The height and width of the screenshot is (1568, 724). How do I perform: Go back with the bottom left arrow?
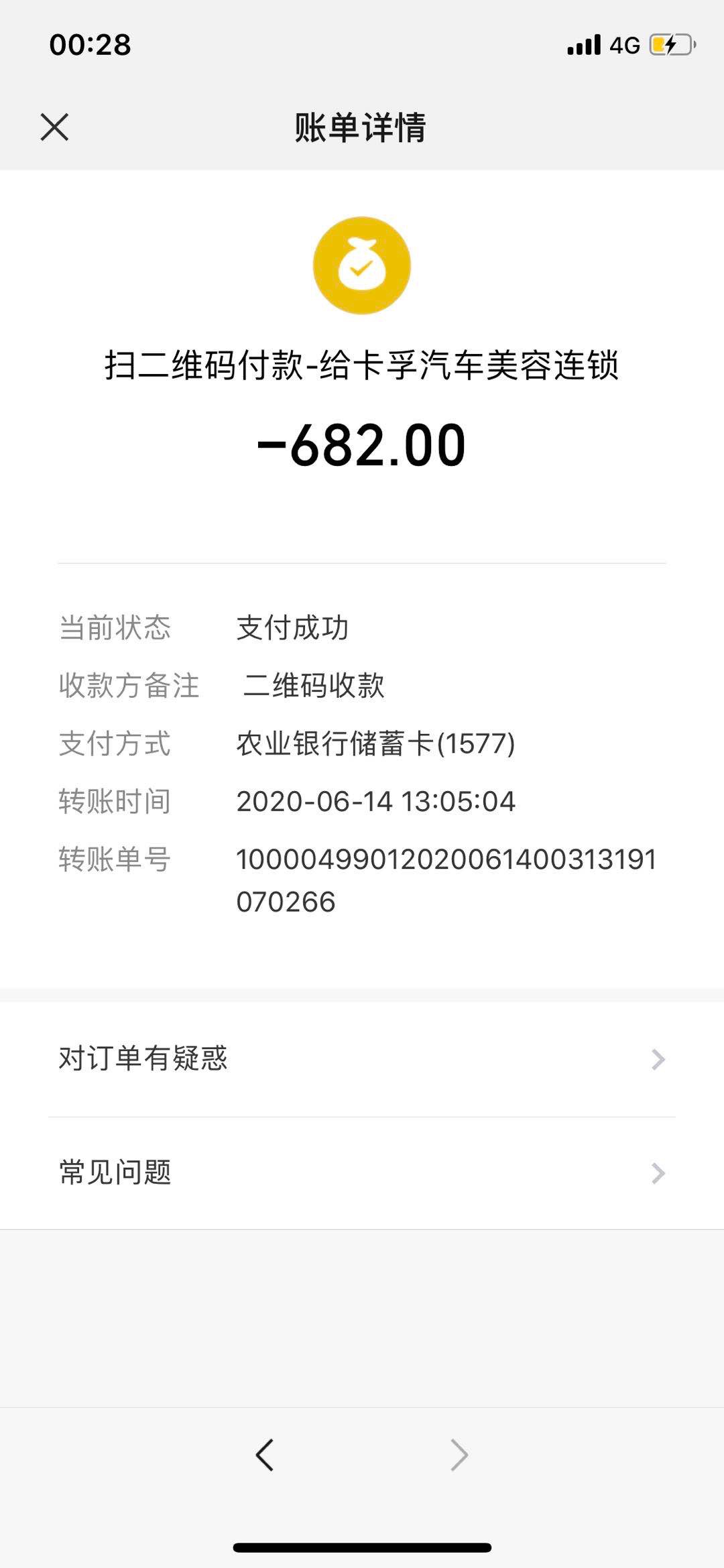point(265,1455)
